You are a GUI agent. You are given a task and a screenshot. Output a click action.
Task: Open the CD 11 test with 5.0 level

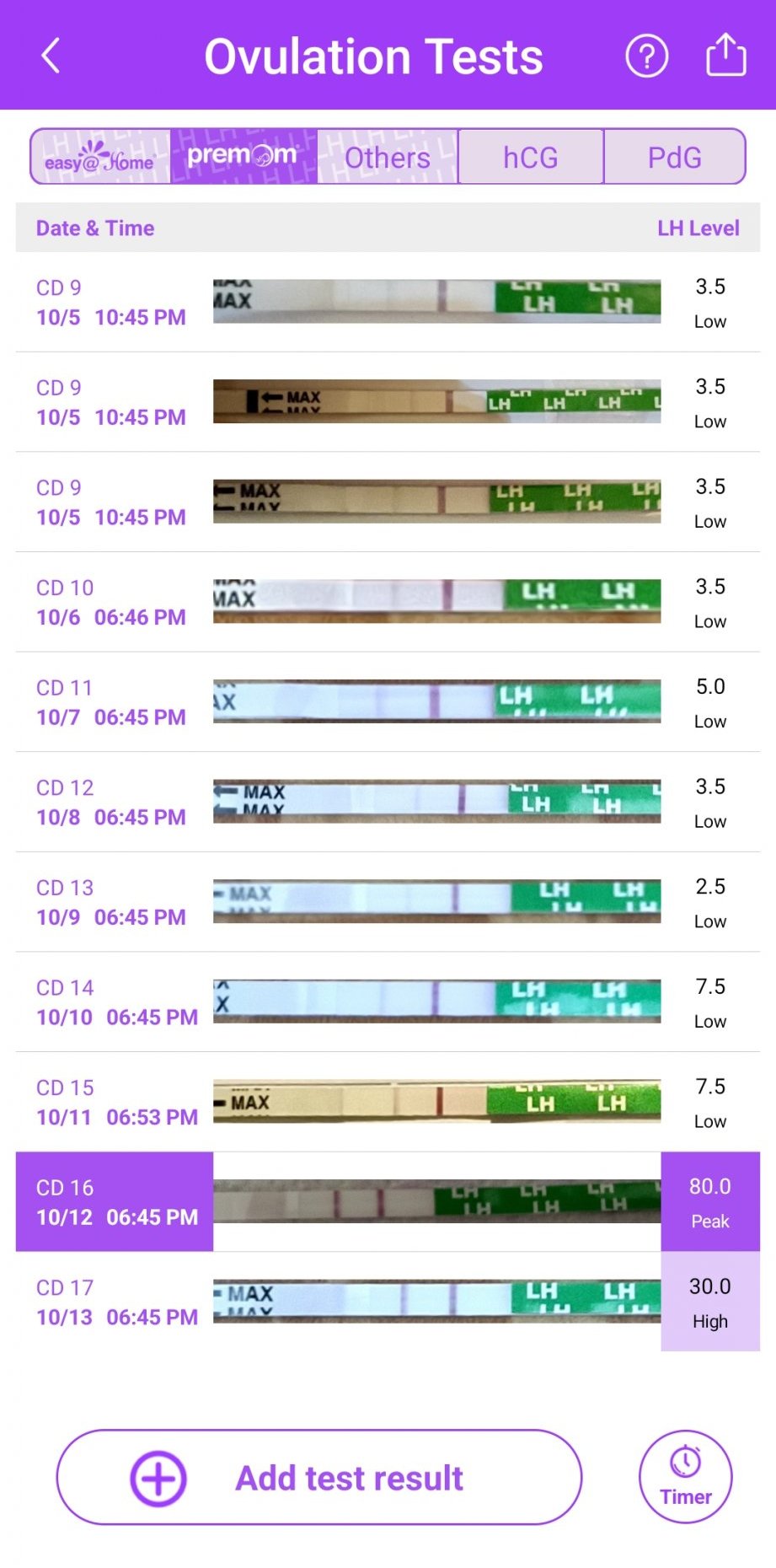coord(388,702)
